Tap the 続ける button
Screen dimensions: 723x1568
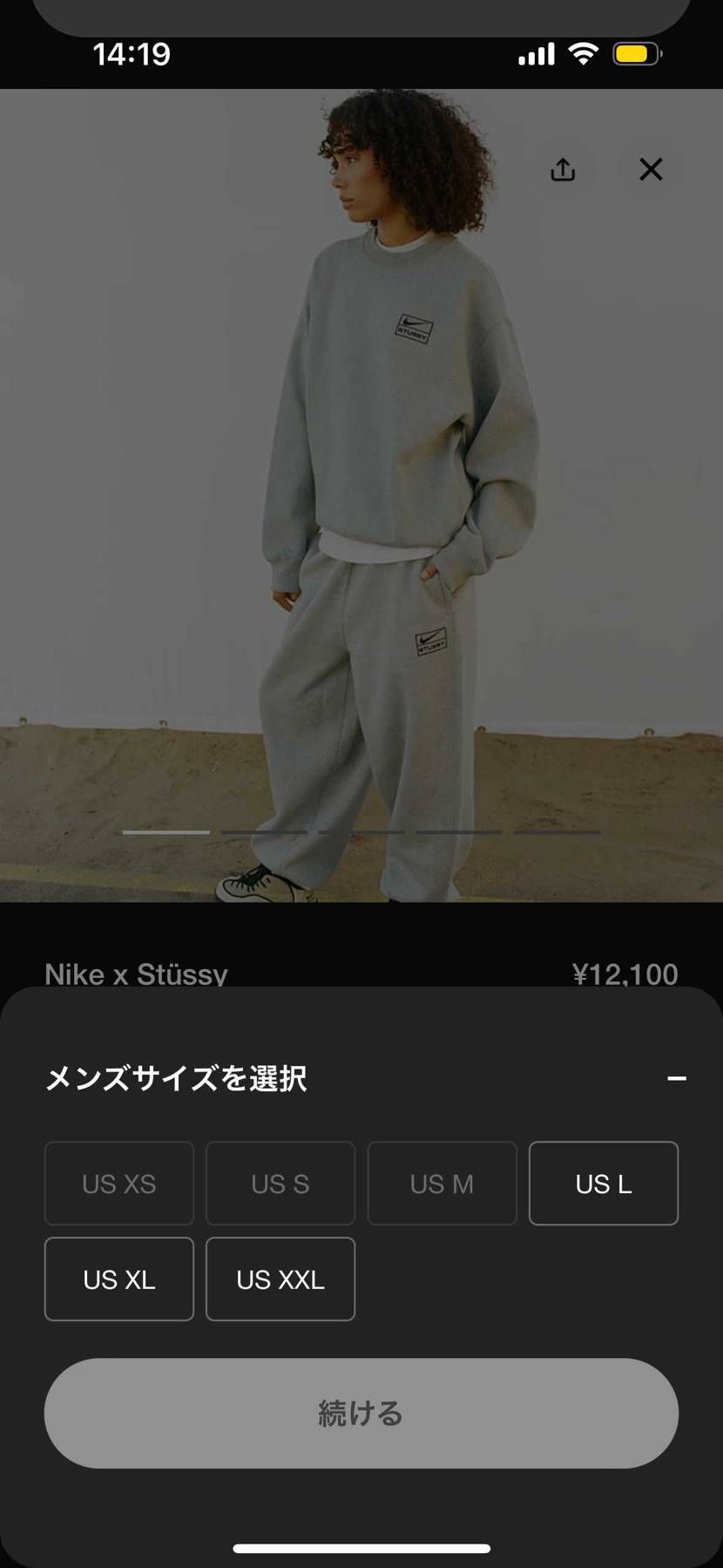click(361, 1414)
